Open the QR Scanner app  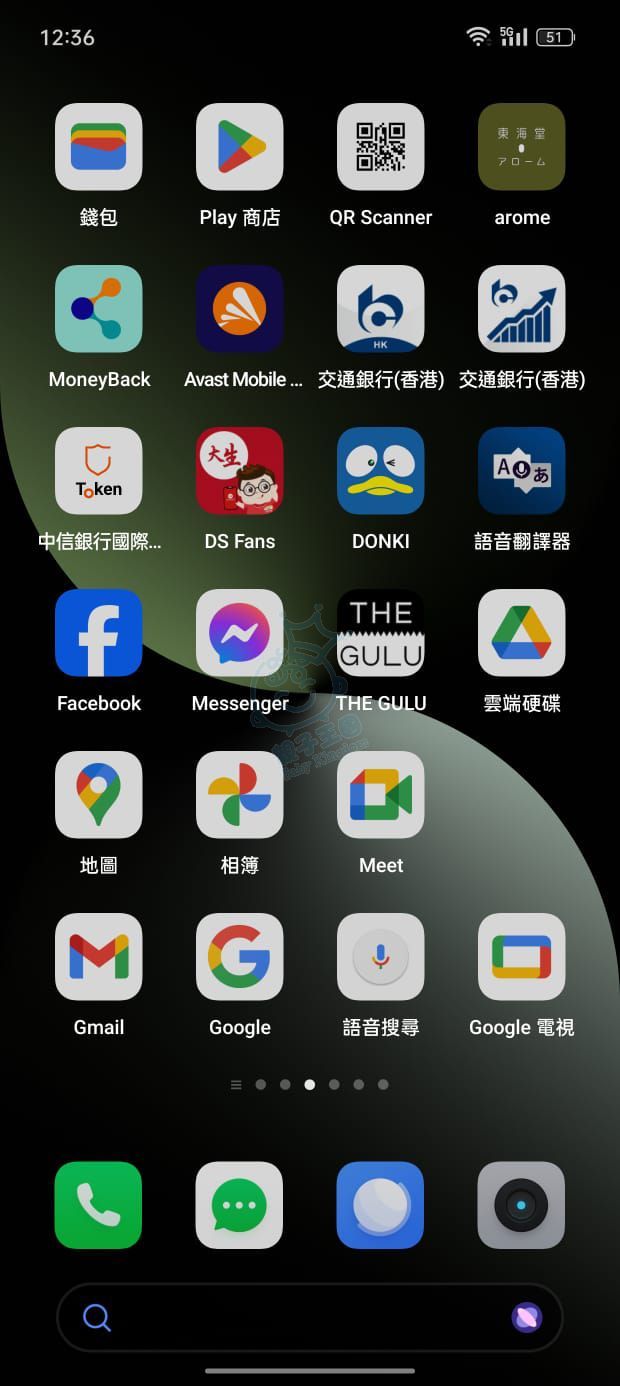(381, 147)
